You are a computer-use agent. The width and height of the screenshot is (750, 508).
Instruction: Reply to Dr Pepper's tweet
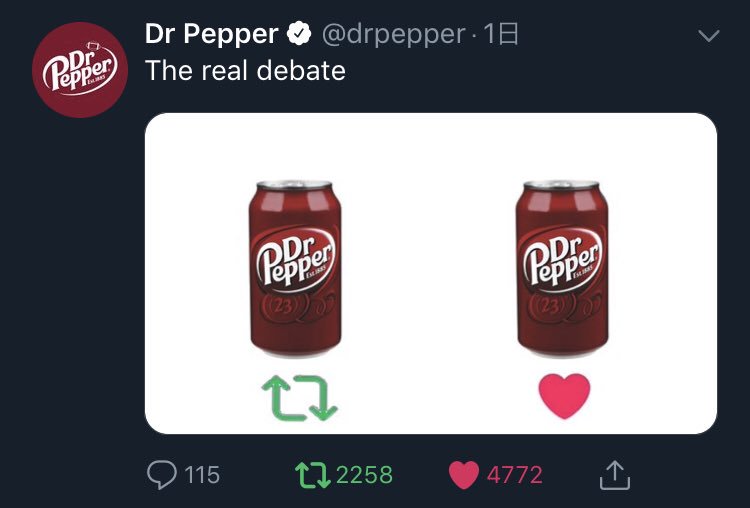pos(162,474)
